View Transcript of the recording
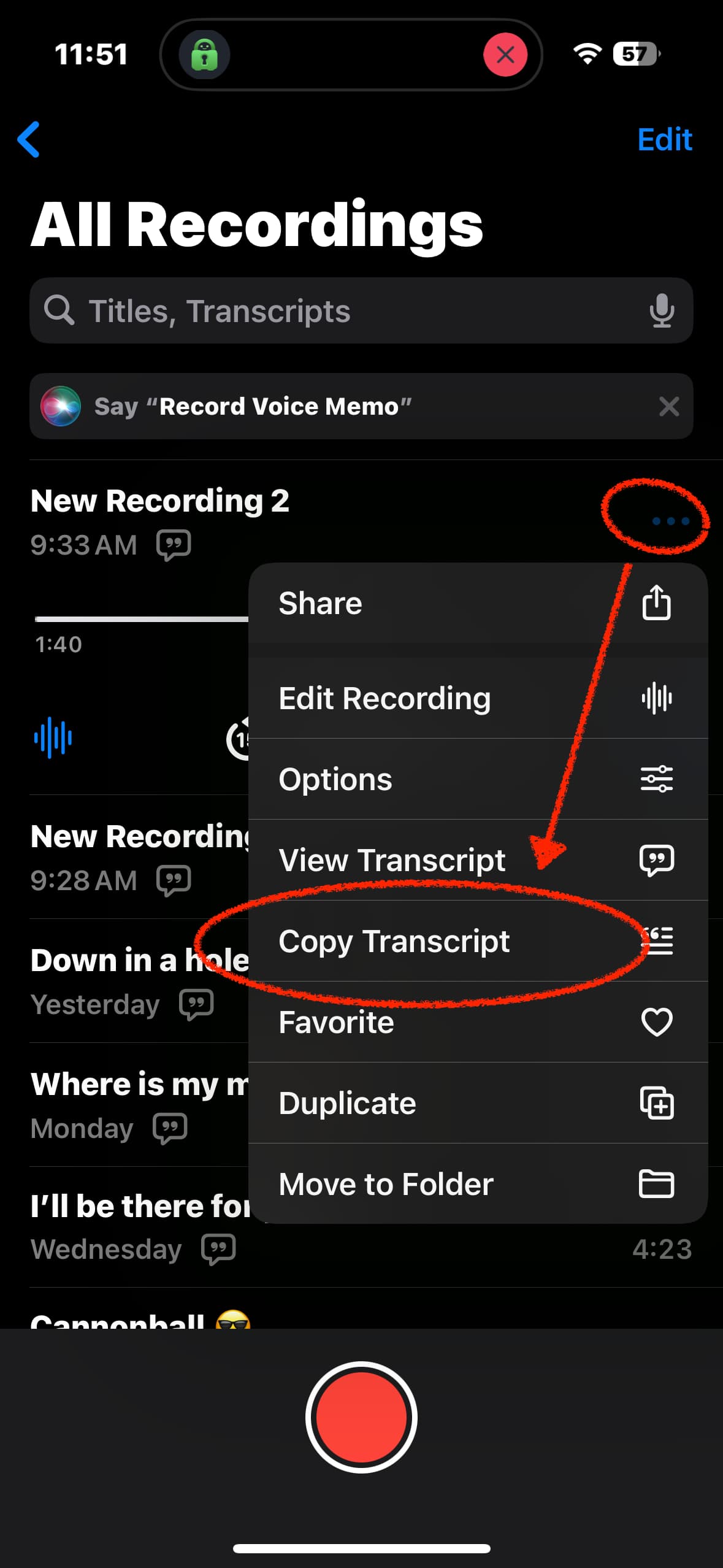Screen dimensions: 723x1568 [x=477, y=860]
